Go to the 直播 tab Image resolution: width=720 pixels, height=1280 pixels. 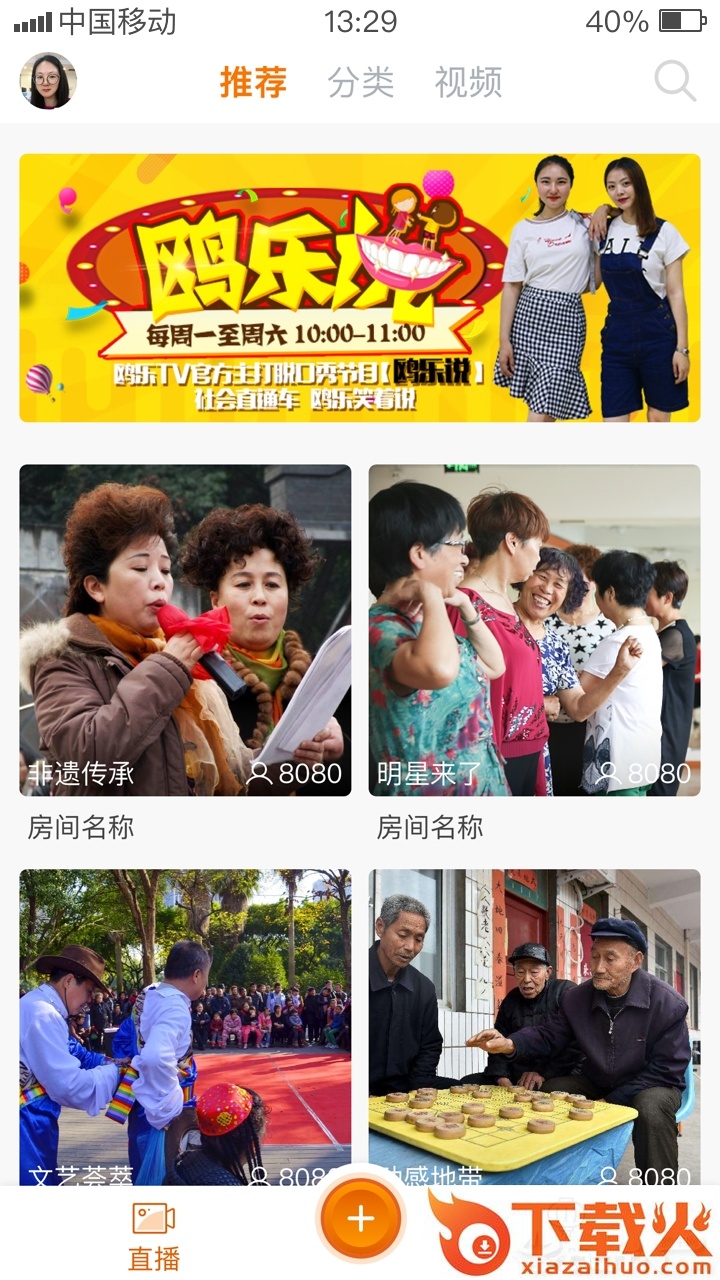point(154,1236)
